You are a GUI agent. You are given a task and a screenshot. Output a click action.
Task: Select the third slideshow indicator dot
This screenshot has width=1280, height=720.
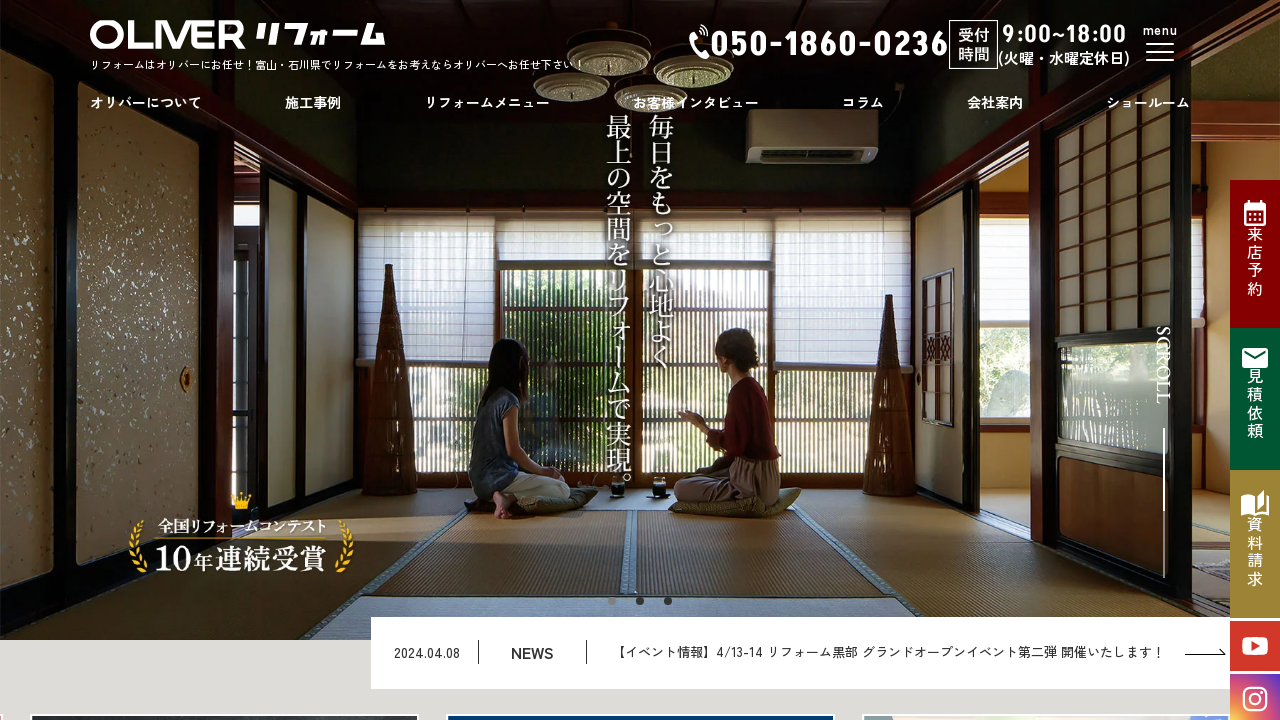[668, 601]
